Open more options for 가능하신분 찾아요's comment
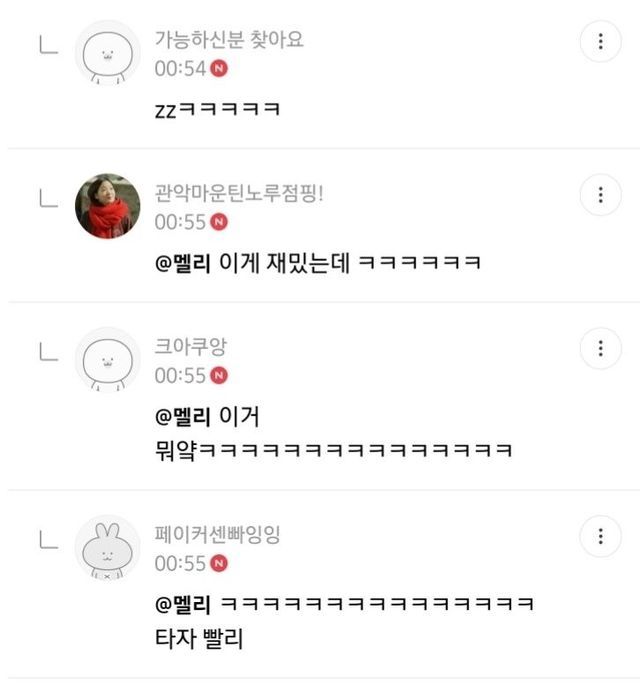The image size is (640, 684). [600, 41]
